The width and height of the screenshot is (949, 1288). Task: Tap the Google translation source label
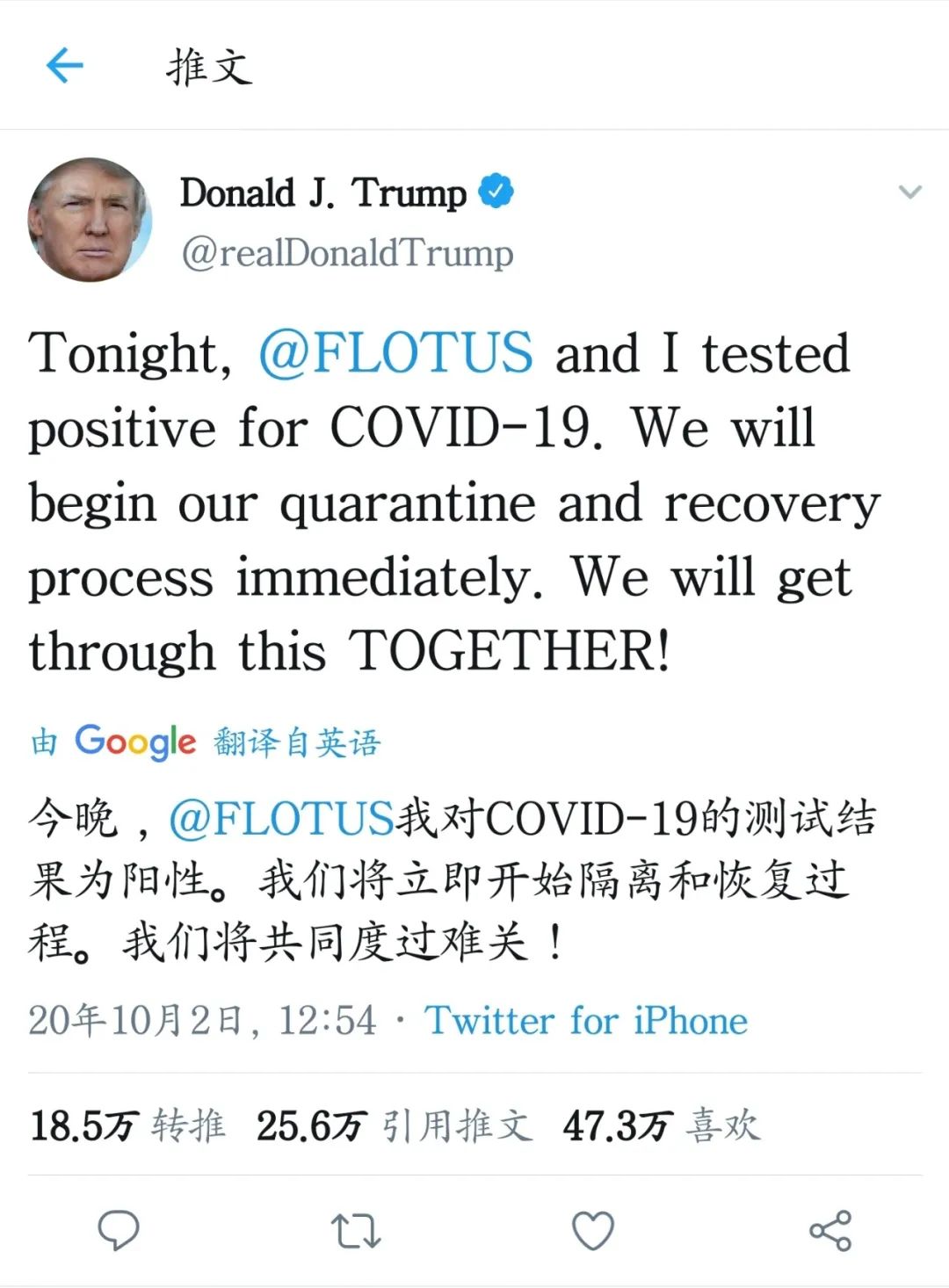click(x=206, y=742)
